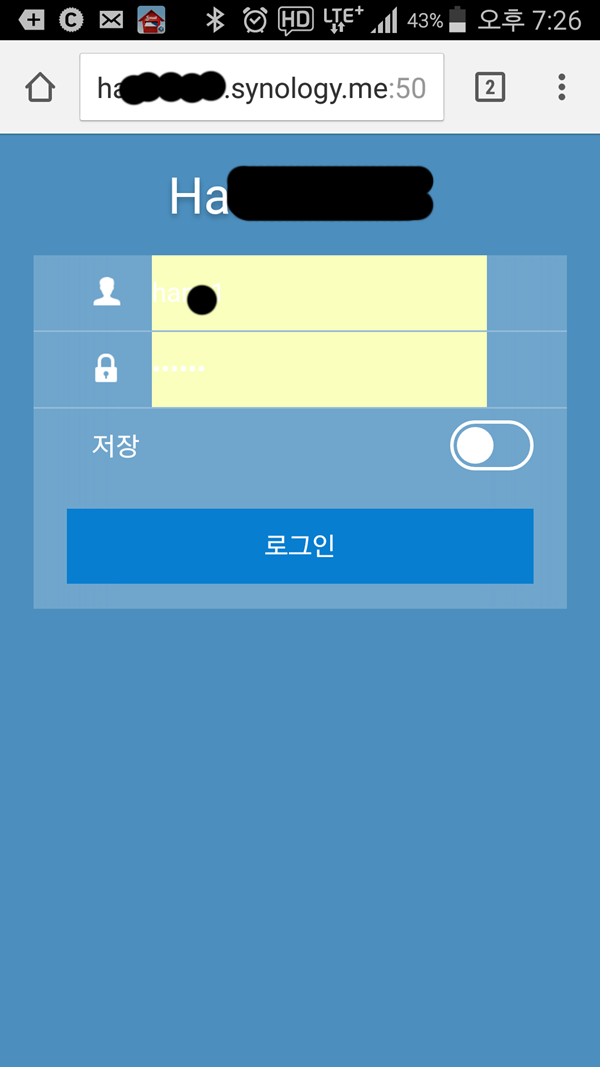Go to the browser home page

pos(40,87)
